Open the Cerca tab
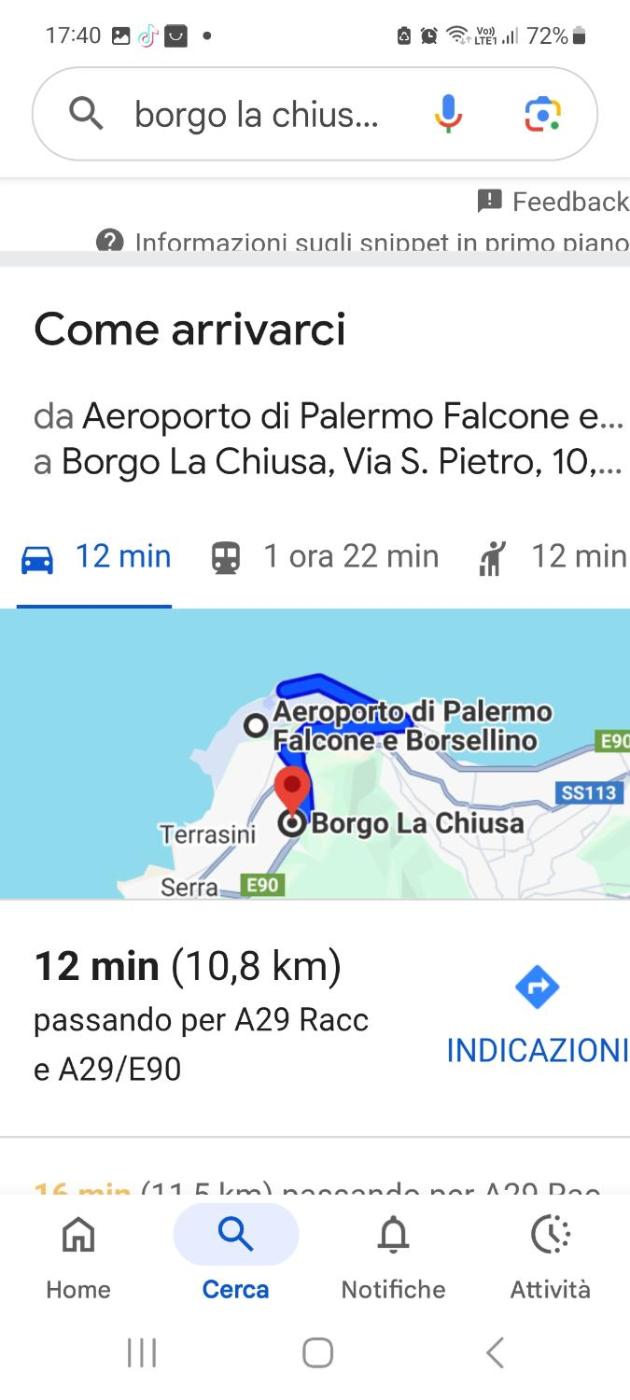The image size is (630, 1400). [236, 1256]
